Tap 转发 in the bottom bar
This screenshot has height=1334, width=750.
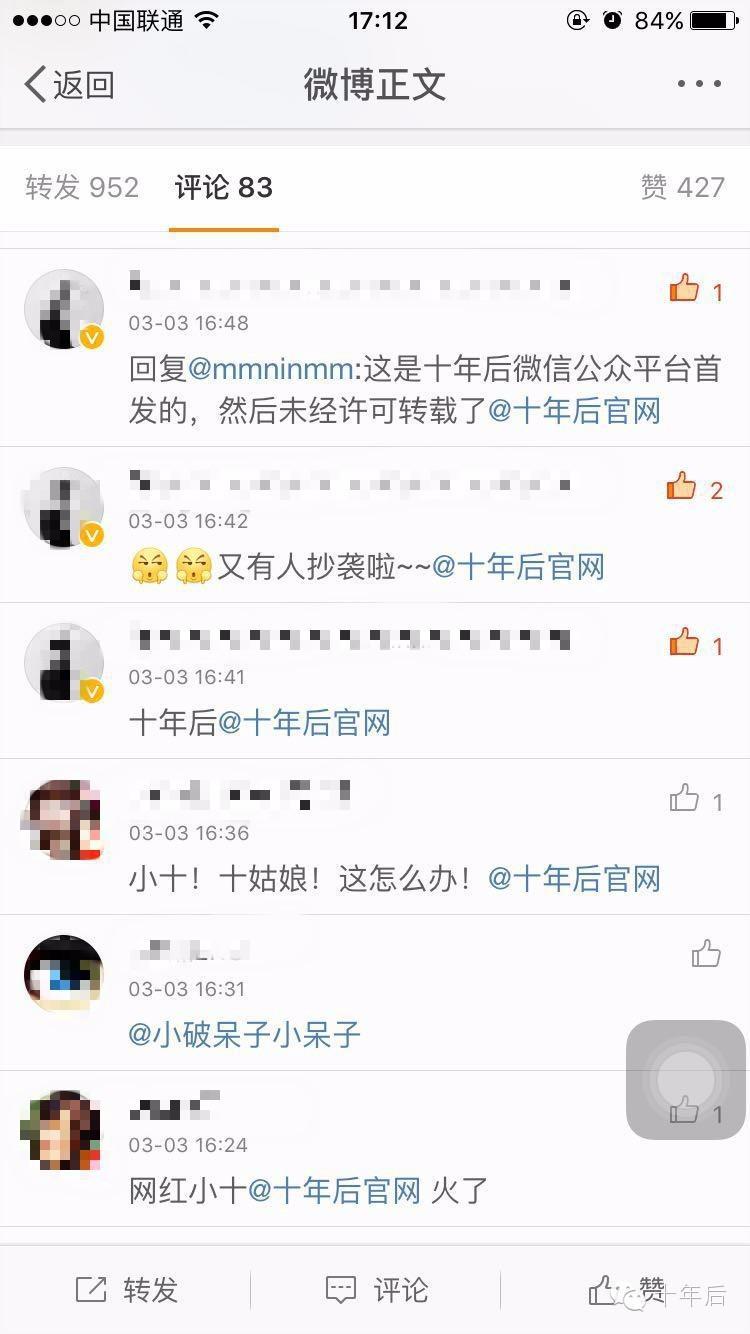126,1290
